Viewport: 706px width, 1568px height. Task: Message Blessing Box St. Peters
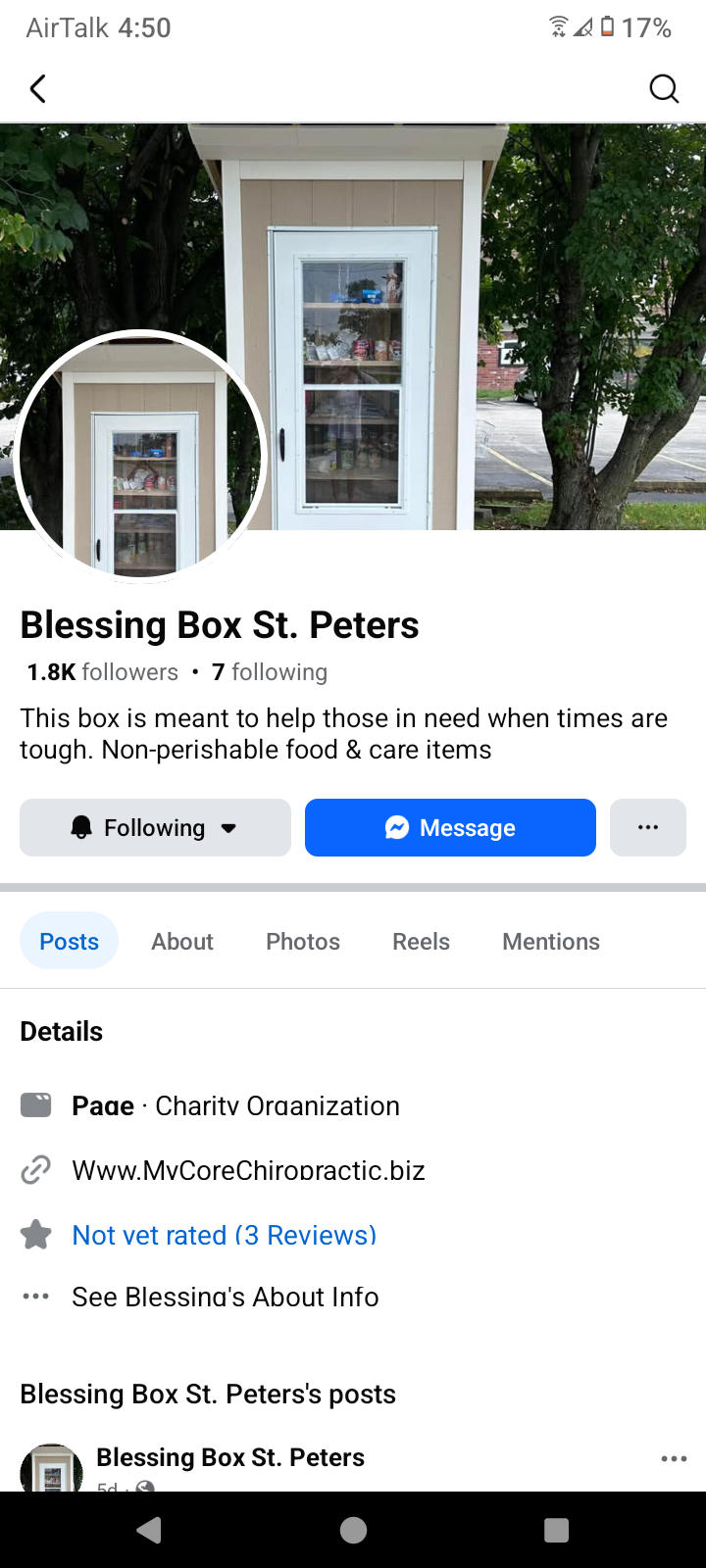coord(450,828)
